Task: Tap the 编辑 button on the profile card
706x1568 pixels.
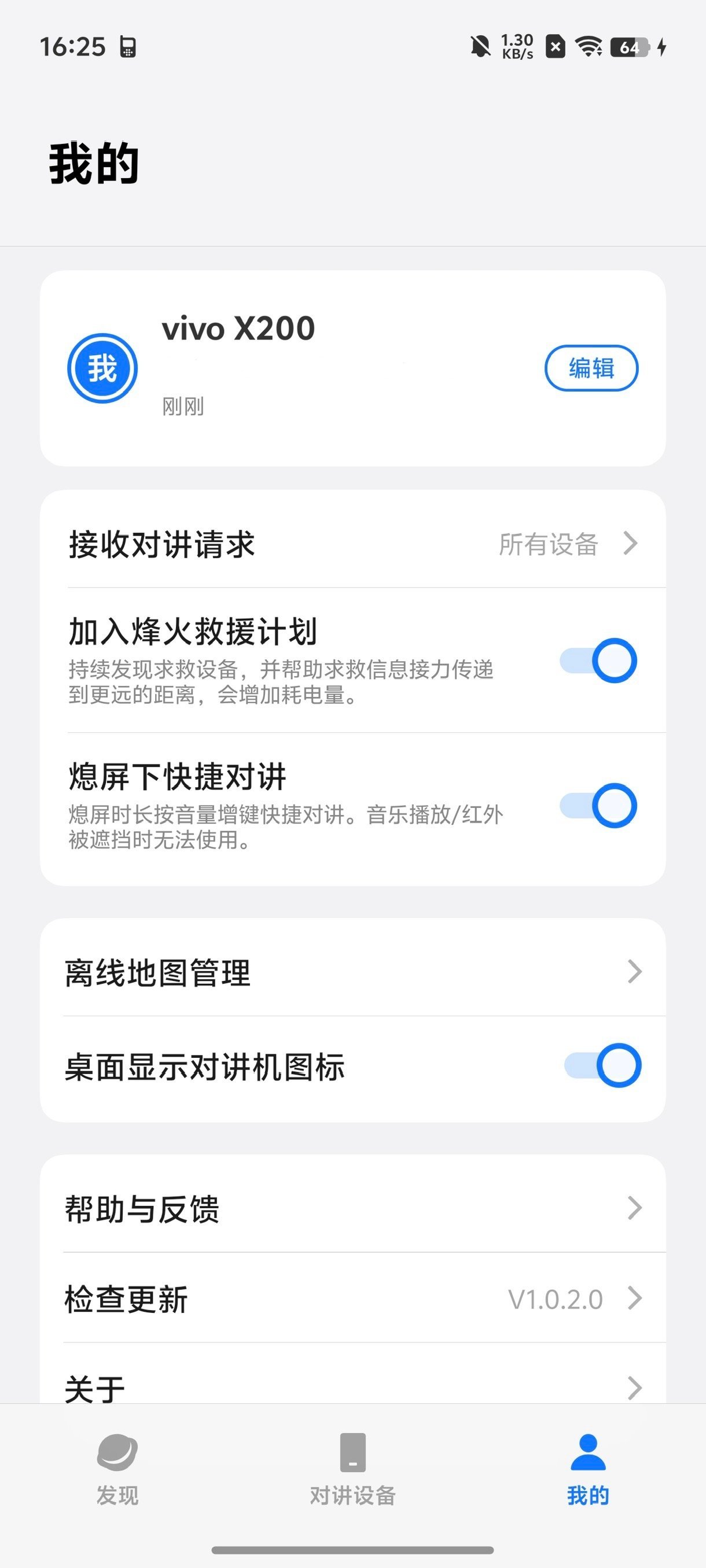Action: pyautogui.click(x=591, y=368)
